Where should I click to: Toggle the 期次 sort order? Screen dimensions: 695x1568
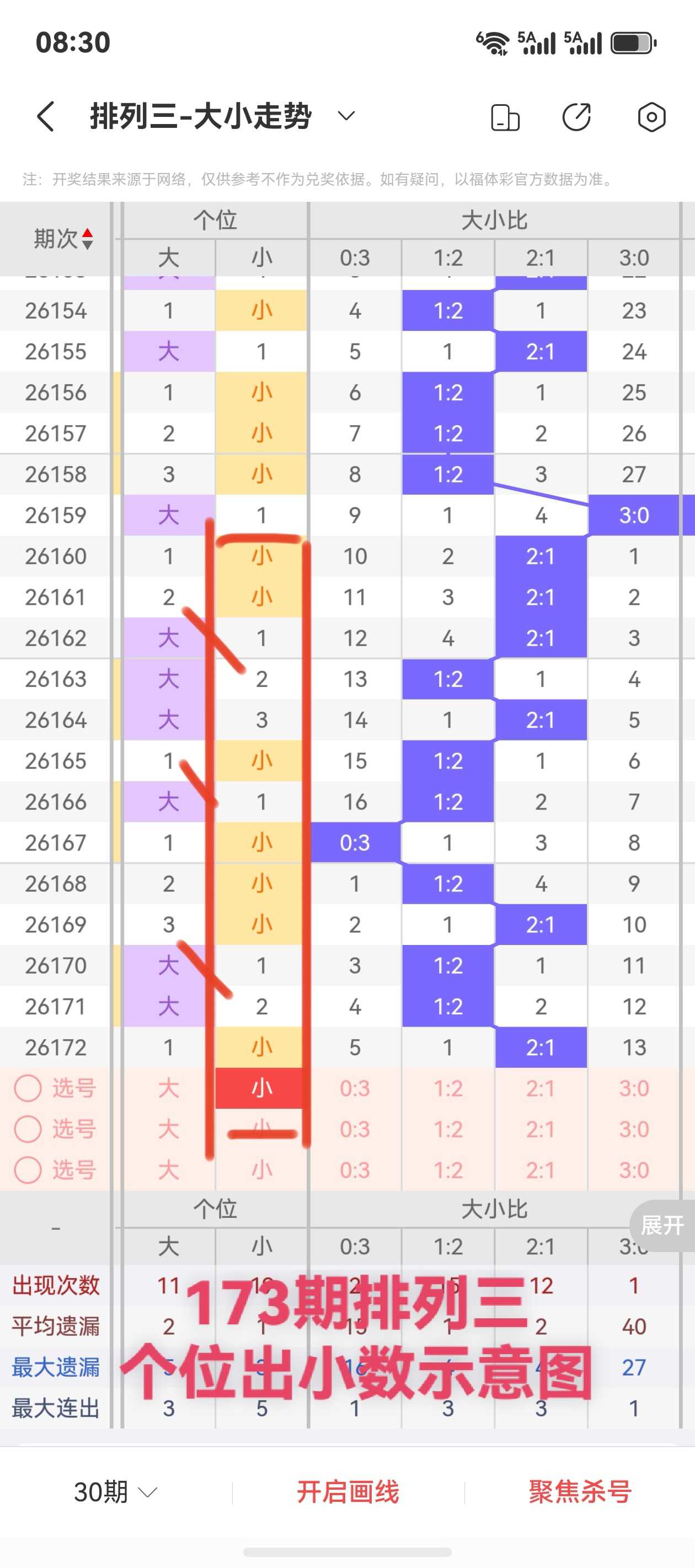pyautogui.click(x=63, y=239)
